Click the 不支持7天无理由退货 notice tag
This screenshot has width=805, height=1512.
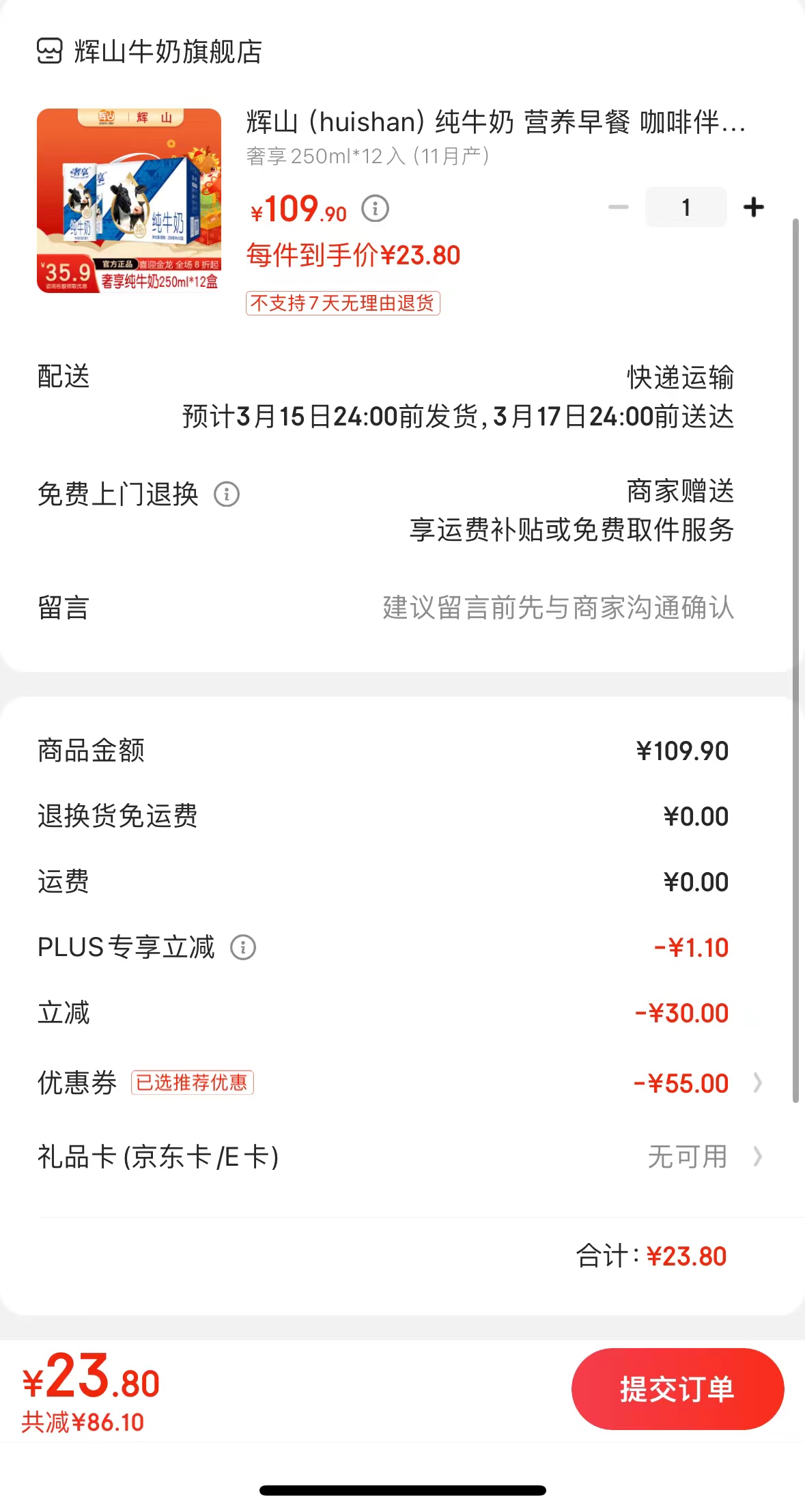[343, 304]
